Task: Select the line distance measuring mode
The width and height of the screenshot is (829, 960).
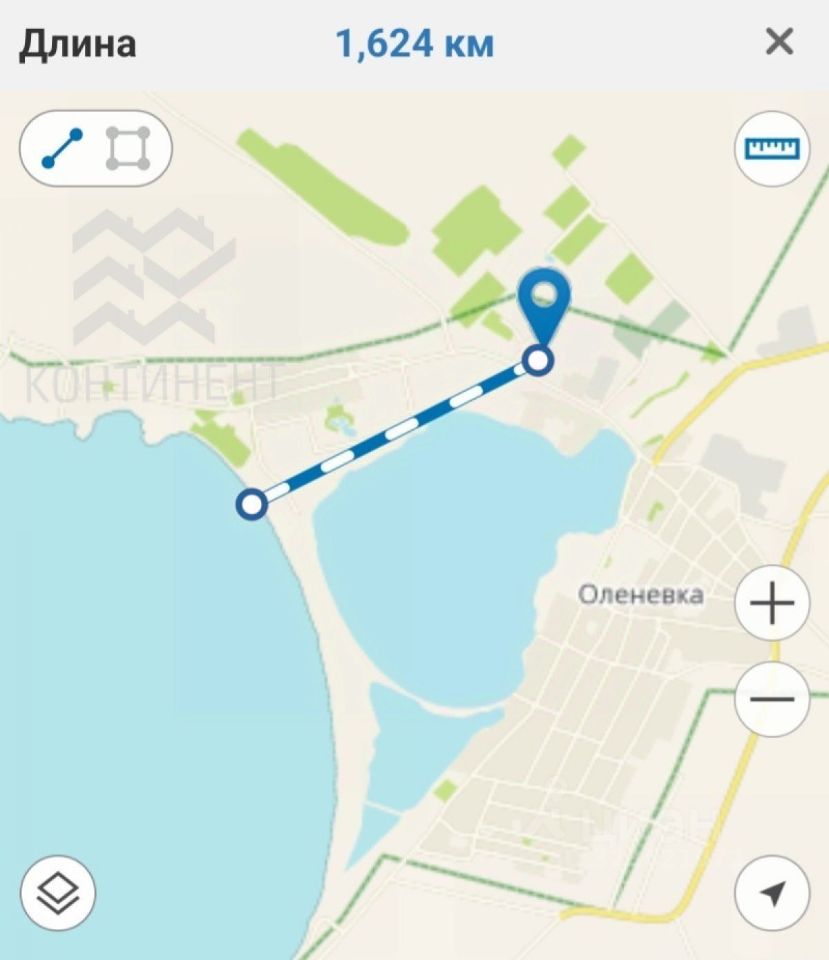Action: coord(63,149)
